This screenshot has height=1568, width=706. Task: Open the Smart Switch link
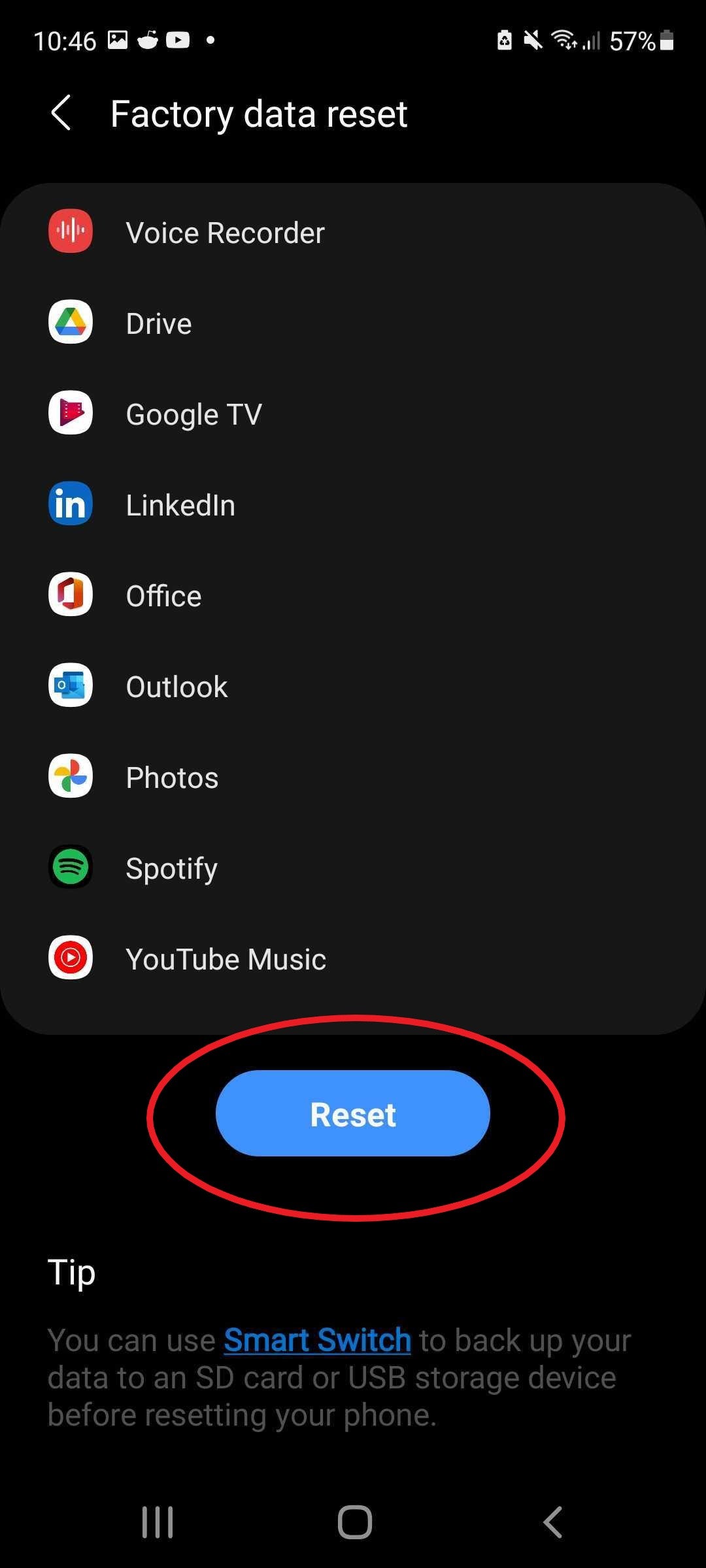(x=317, y=1340)
